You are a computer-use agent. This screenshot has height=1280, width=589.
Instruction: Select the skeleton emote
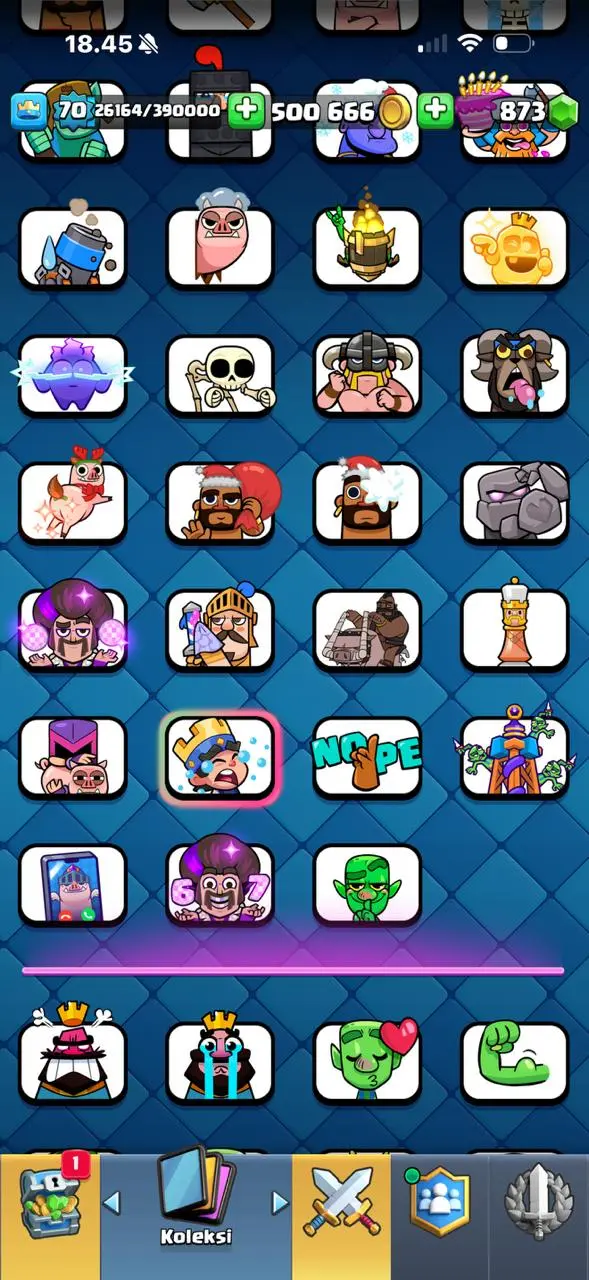click(x=220, y=375)
